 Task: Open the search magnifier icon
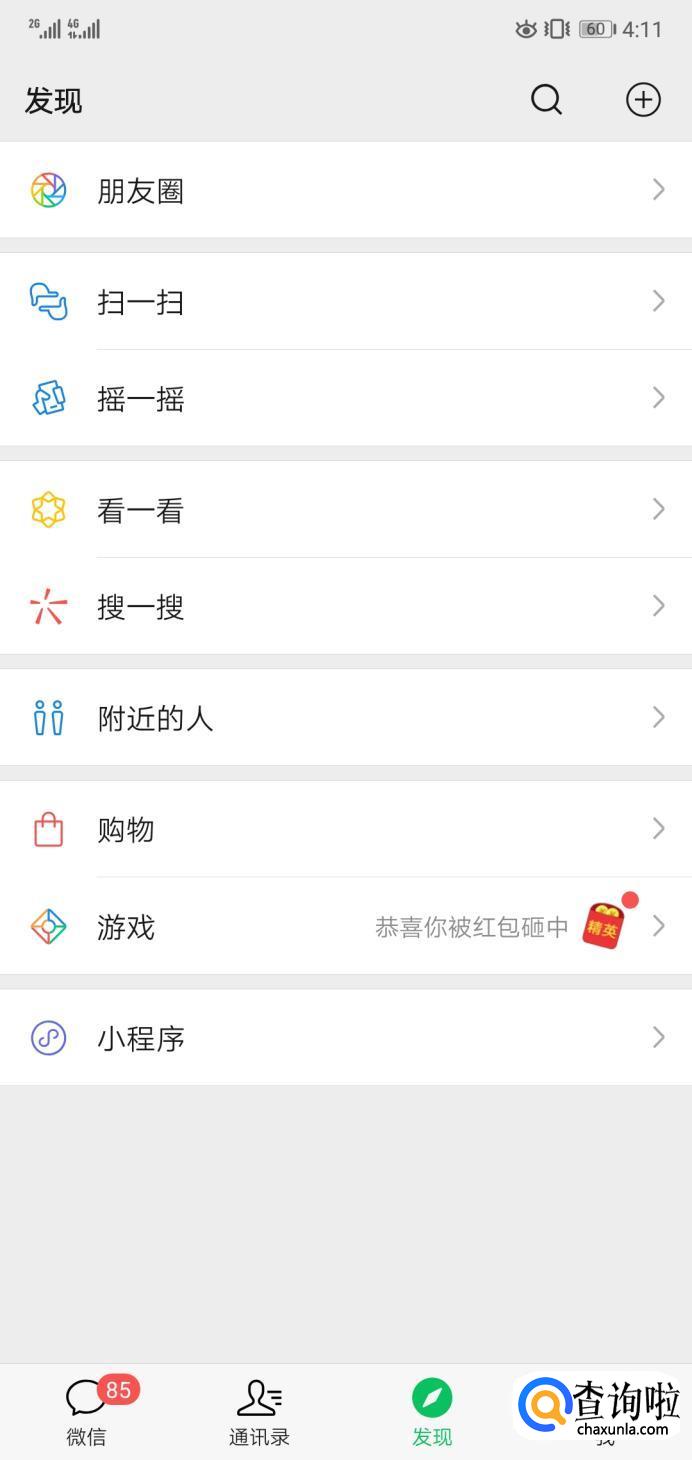546,100
